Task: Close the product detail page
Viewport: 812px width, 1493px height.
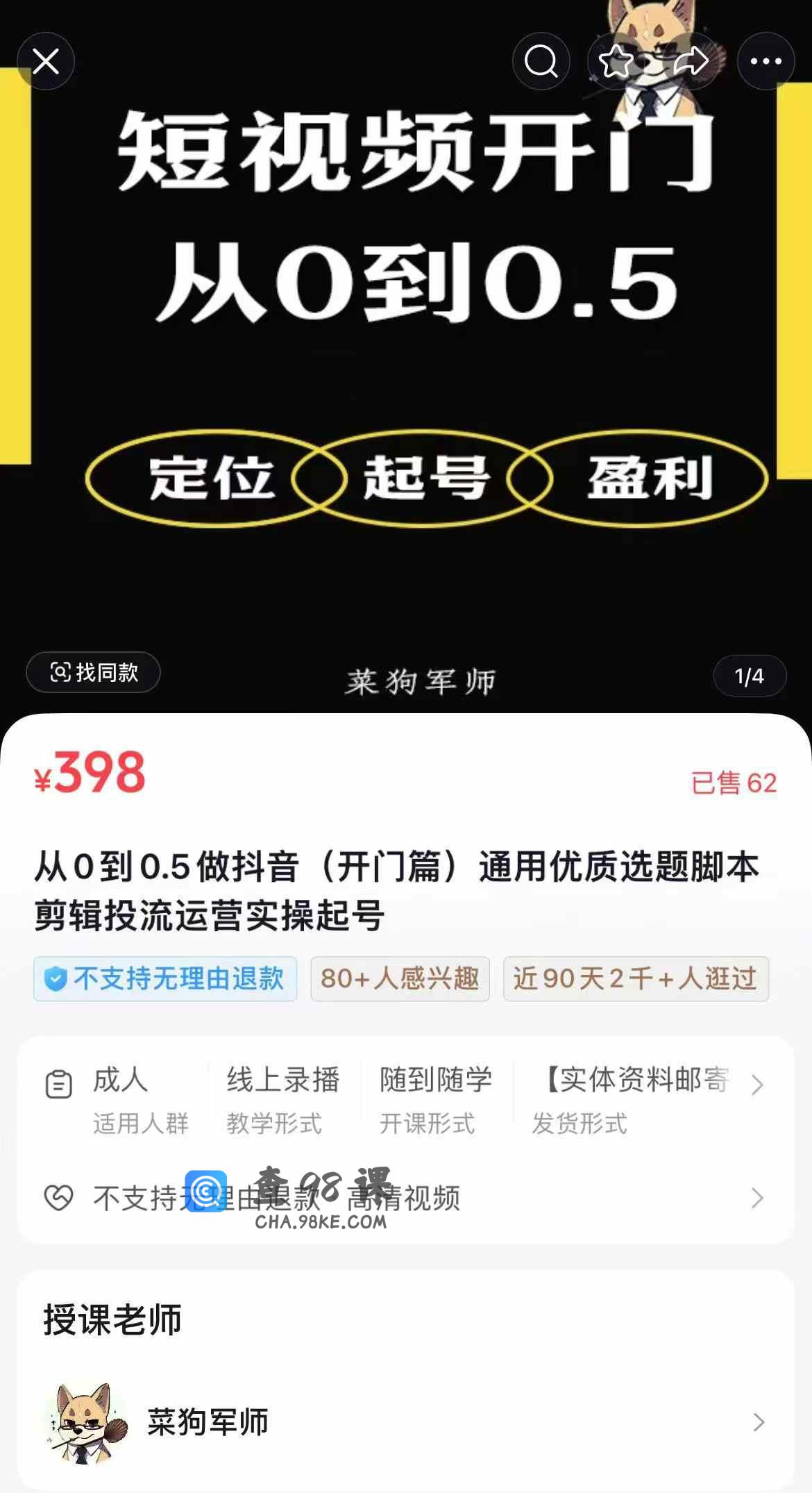Action: point(46,62)
